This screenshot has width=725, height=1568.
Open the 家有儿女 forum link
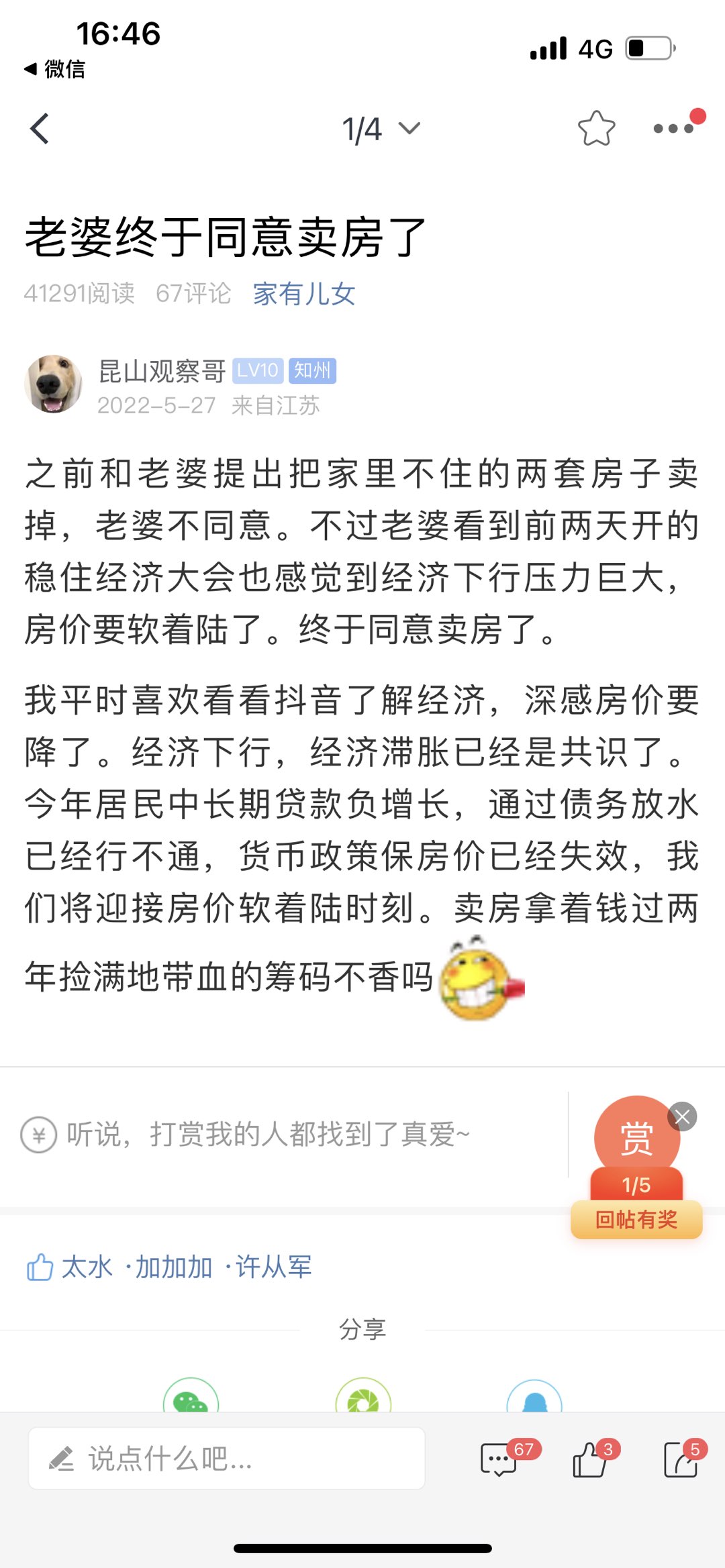coord(303,294)
